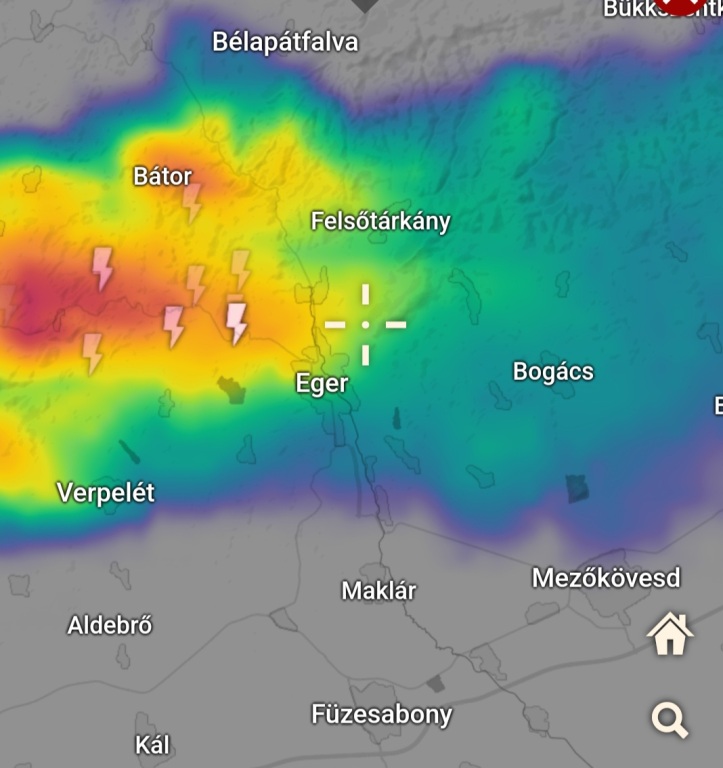The image size is (723, 768).
Task: Click the Eger town label
Action: click(322, 383)
